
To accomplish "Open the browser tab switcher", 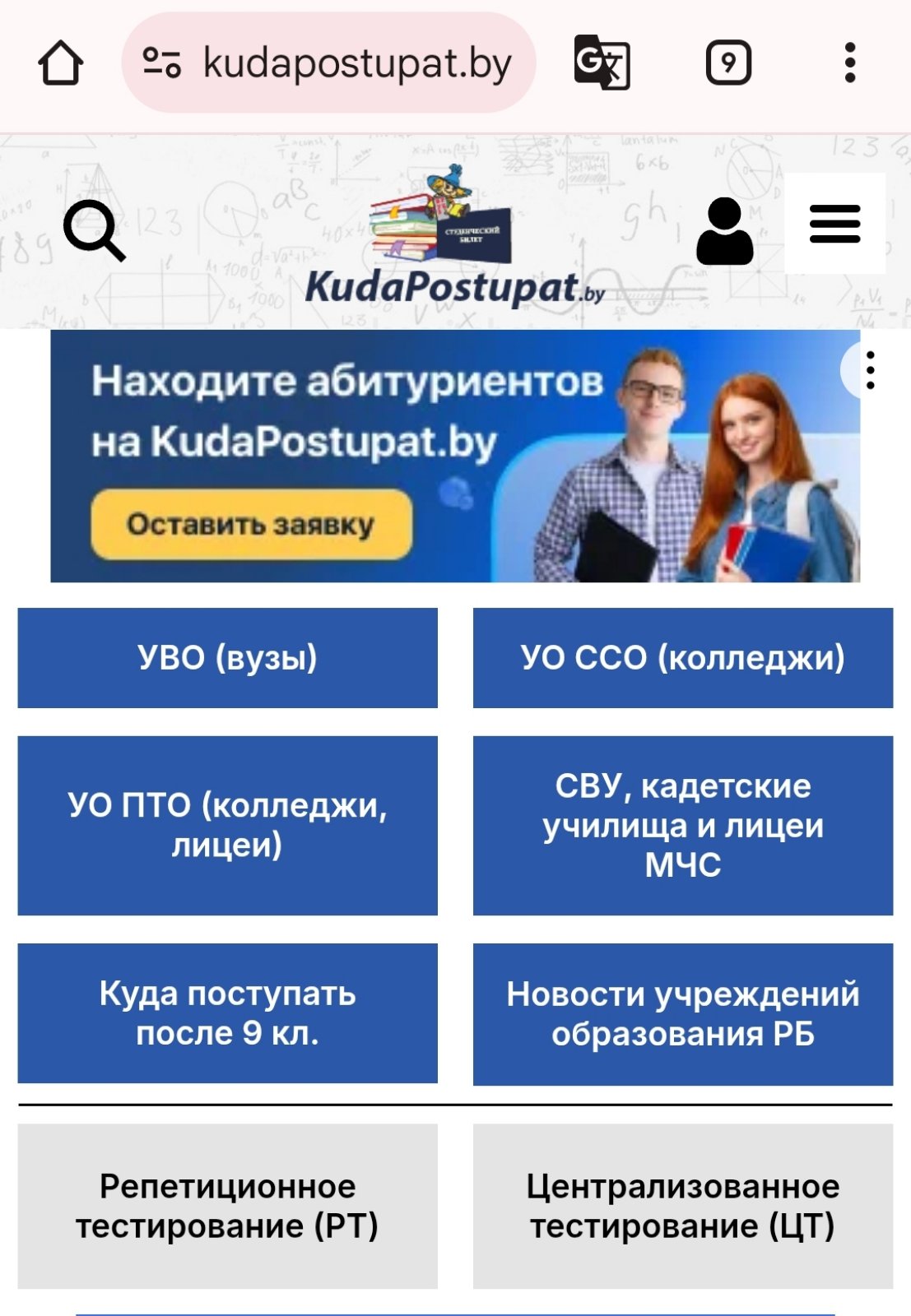I will coord(728,63).
